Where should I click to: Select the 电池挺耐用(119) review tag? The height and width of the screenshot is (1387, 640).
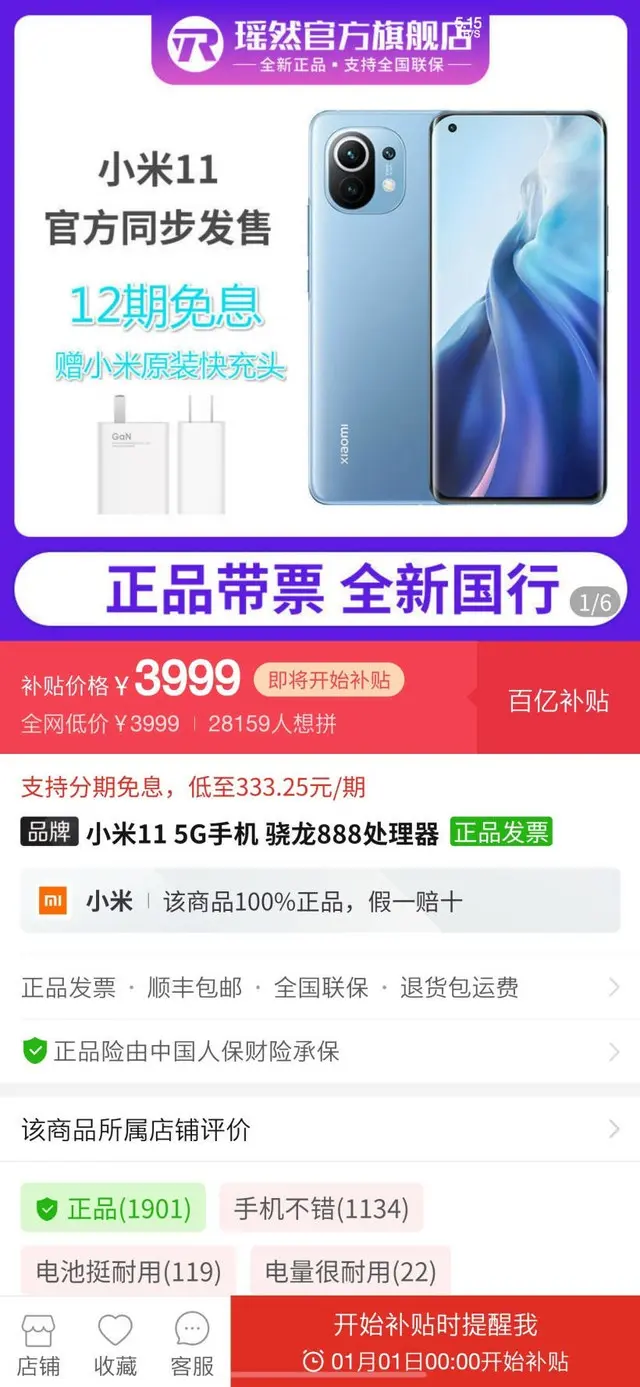(128, 1271)
